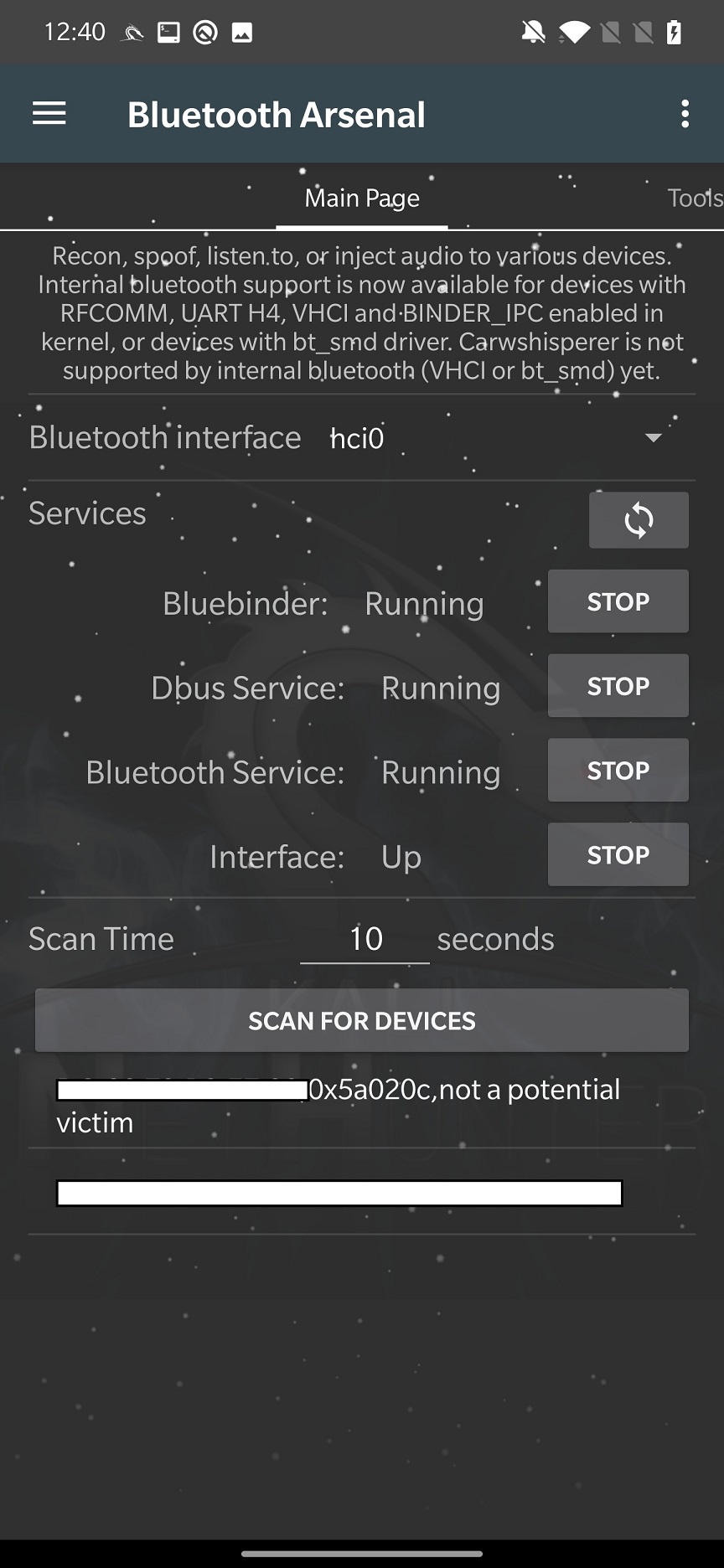Switch to the Tools tab
The image size is (724, 1568).
click(x=695, y=198)
